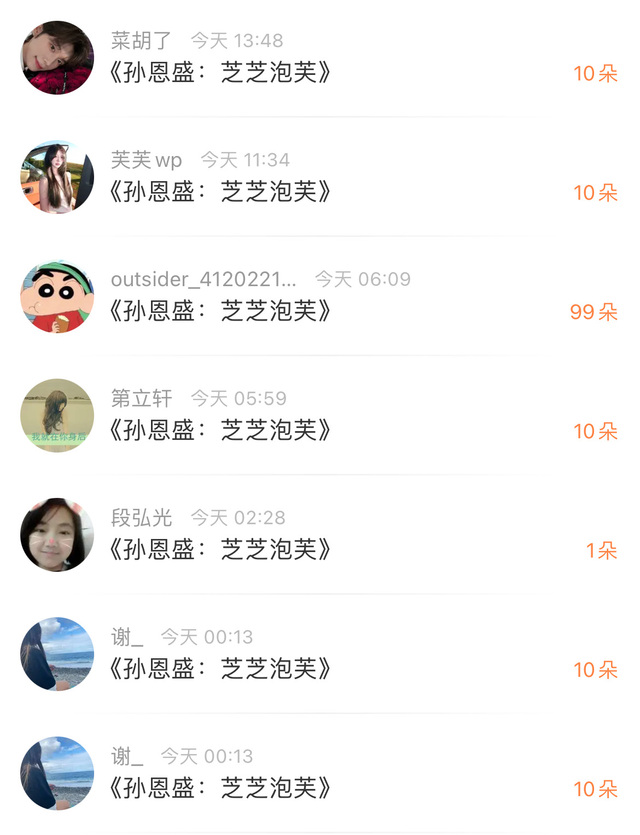Select 段弘光's profile photo

pyautogui.click(x=57, y=535)
